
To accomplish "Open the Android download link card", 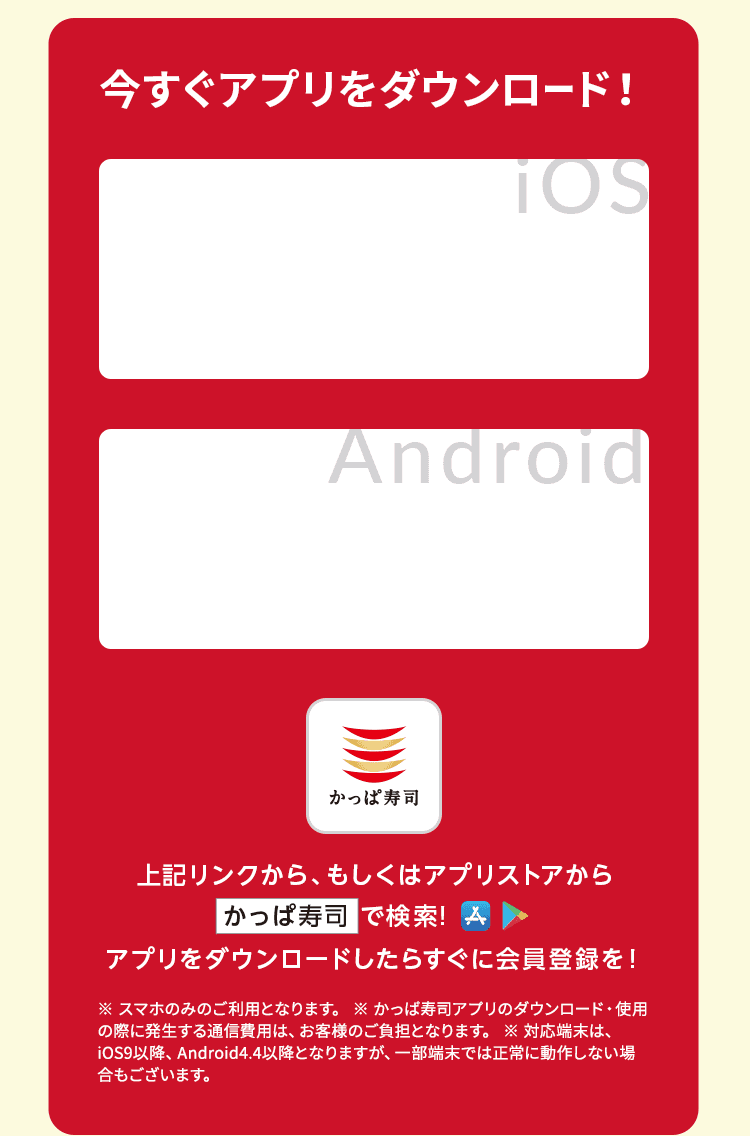I will (374, 539).
